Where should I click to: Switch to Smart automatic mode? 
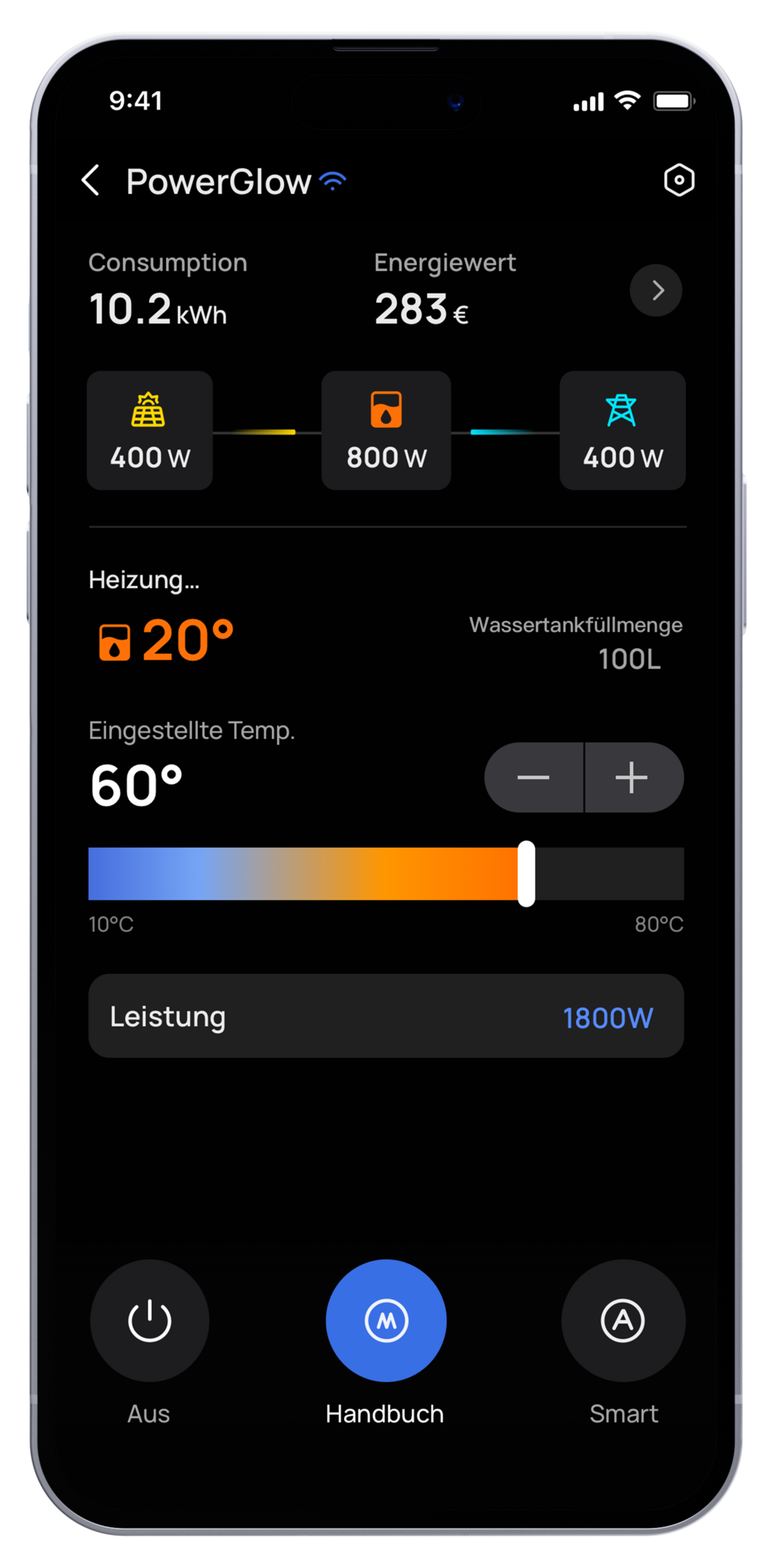[x=623, y=1320]
